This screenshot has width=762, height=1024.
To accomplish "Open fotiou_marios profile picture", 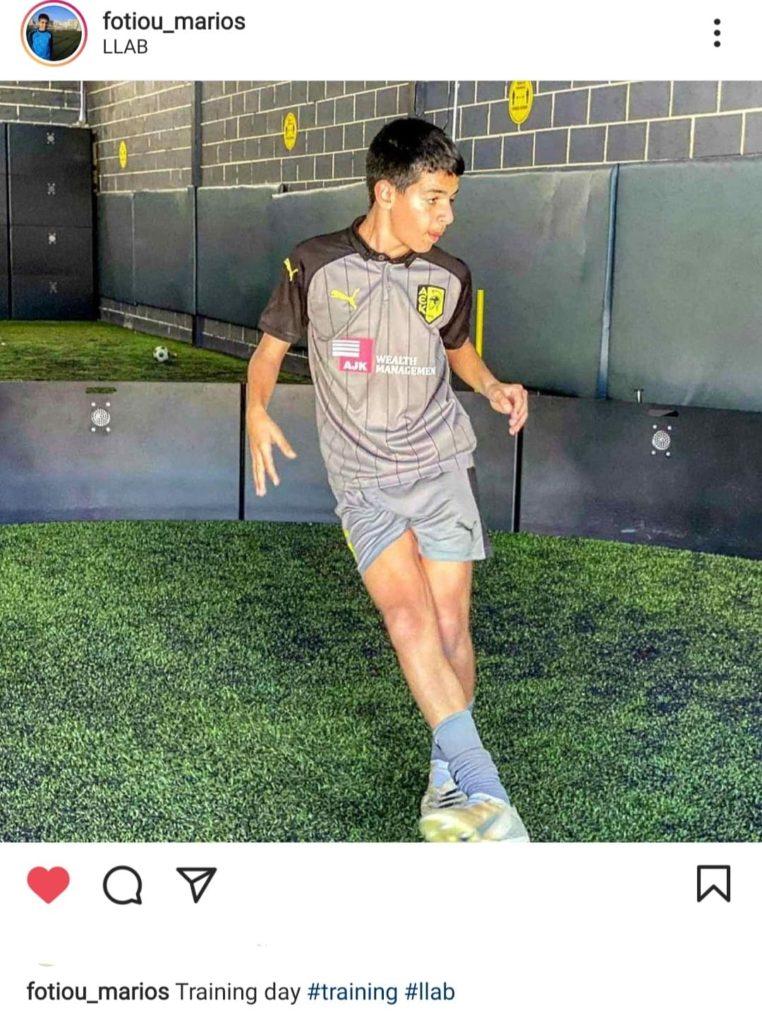I will (x=54, y=33).
